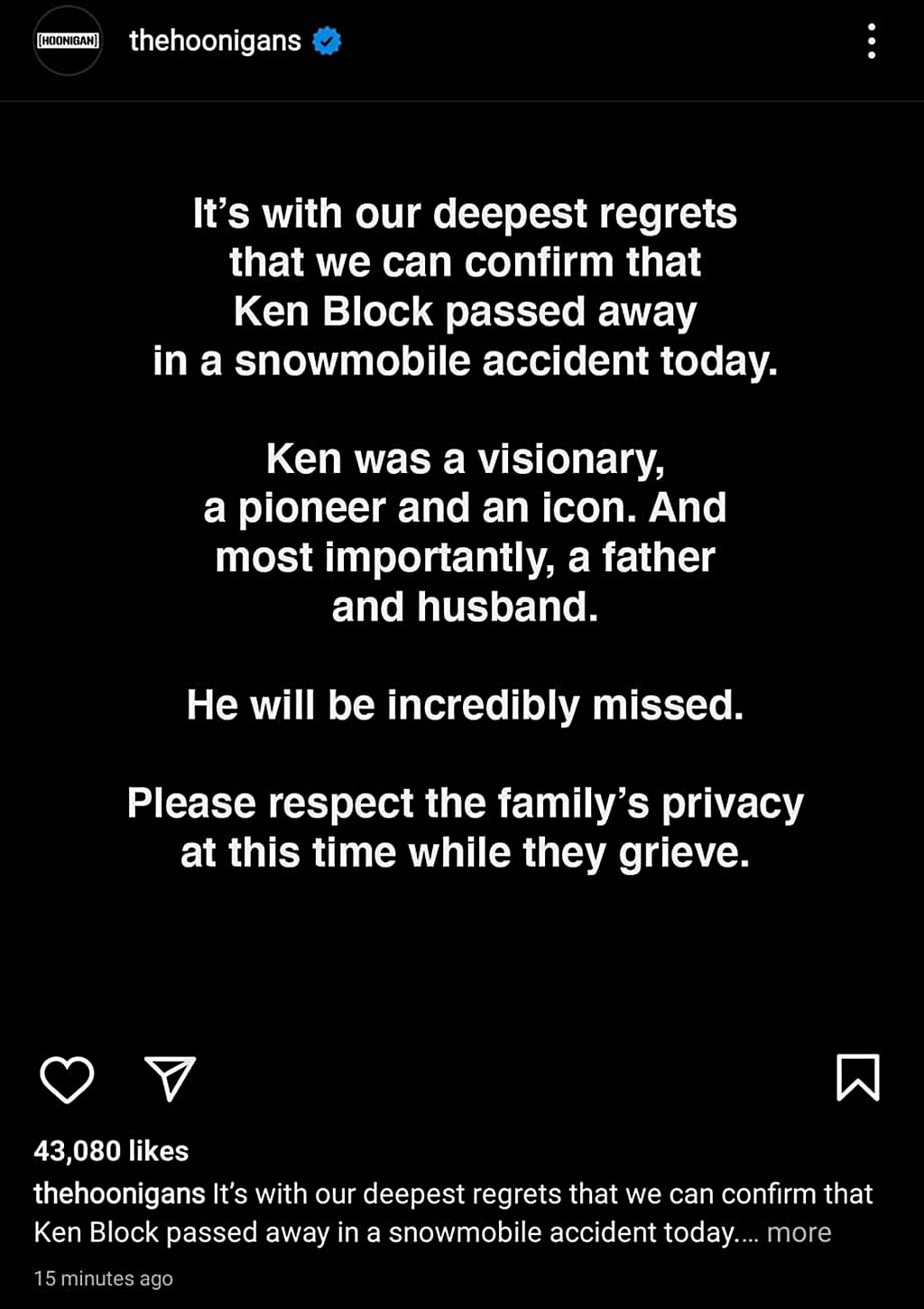Bookmark this post
This screenshot has width=924, height=1309.
[857, 1078]
